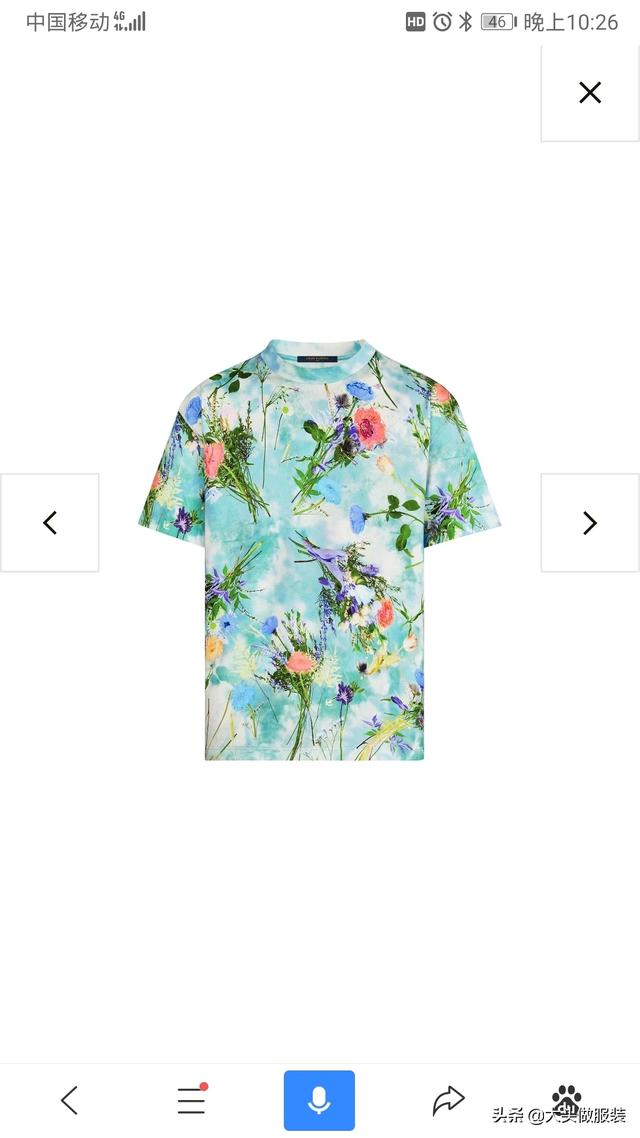This screenshot has height=1138, width=640.
Task: Start voice search with the microphone
Action: 319,1100
